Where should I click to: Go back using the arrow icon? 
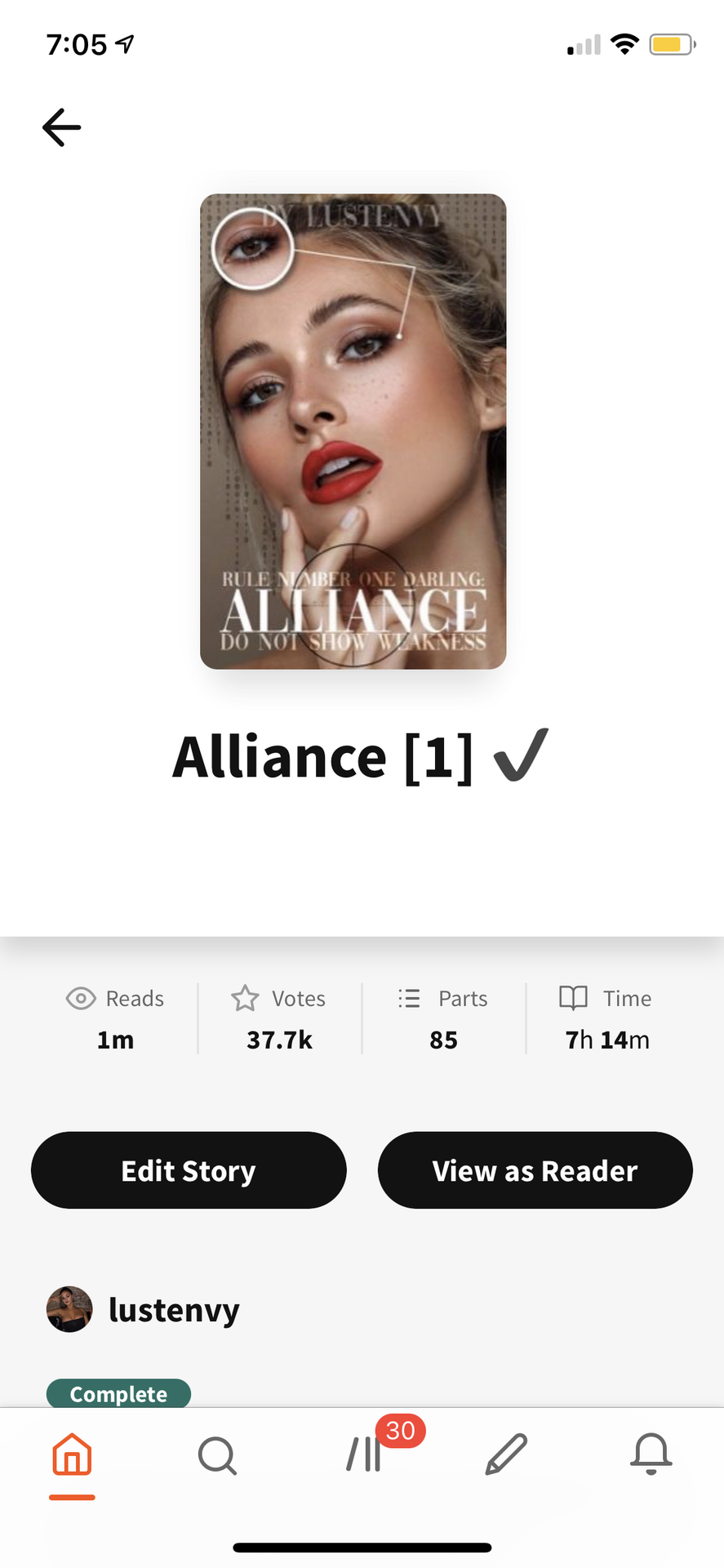(61, 127)
